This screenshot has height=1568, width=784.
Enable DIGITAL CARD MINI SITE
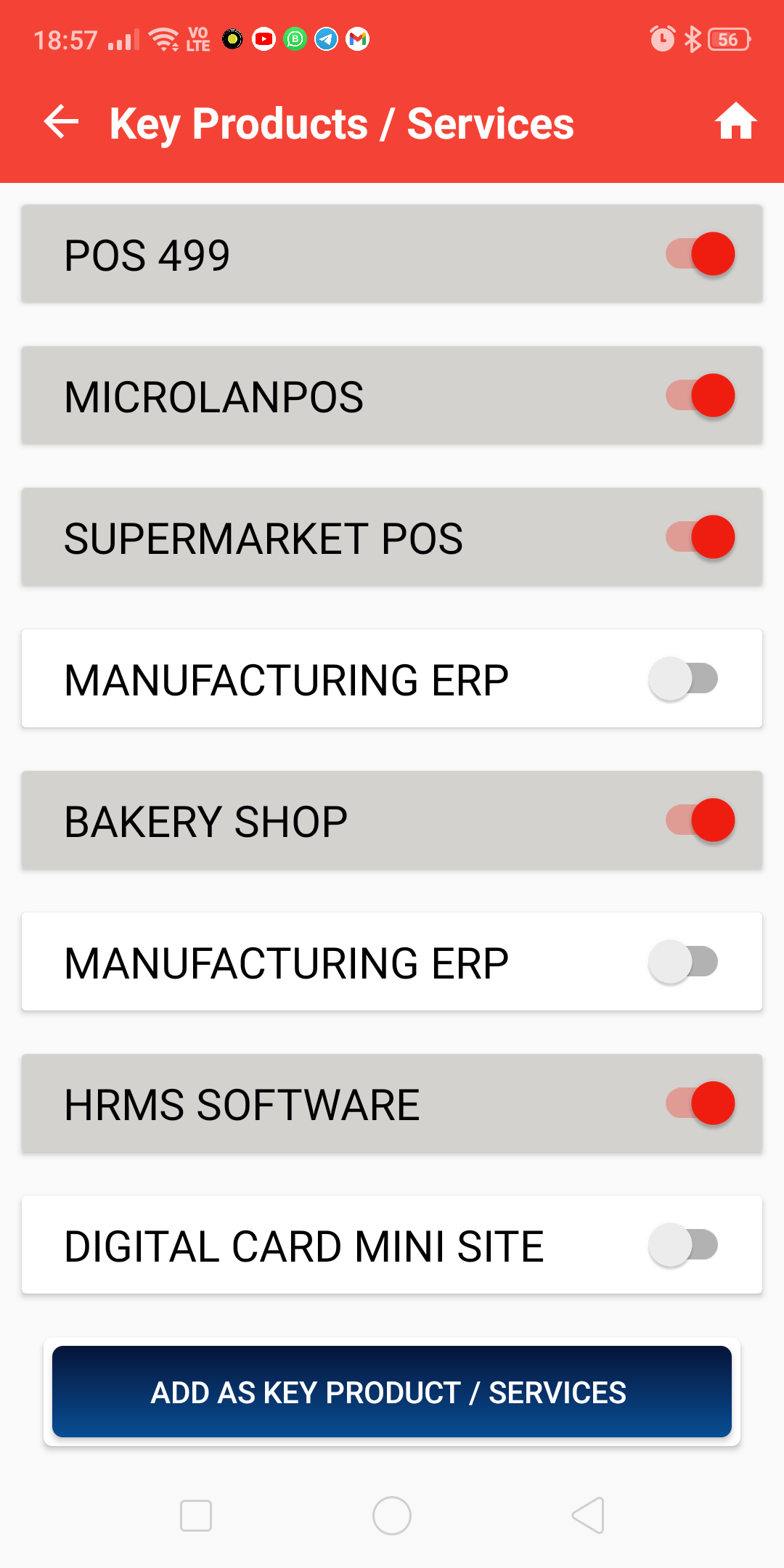pos(683,1245)
